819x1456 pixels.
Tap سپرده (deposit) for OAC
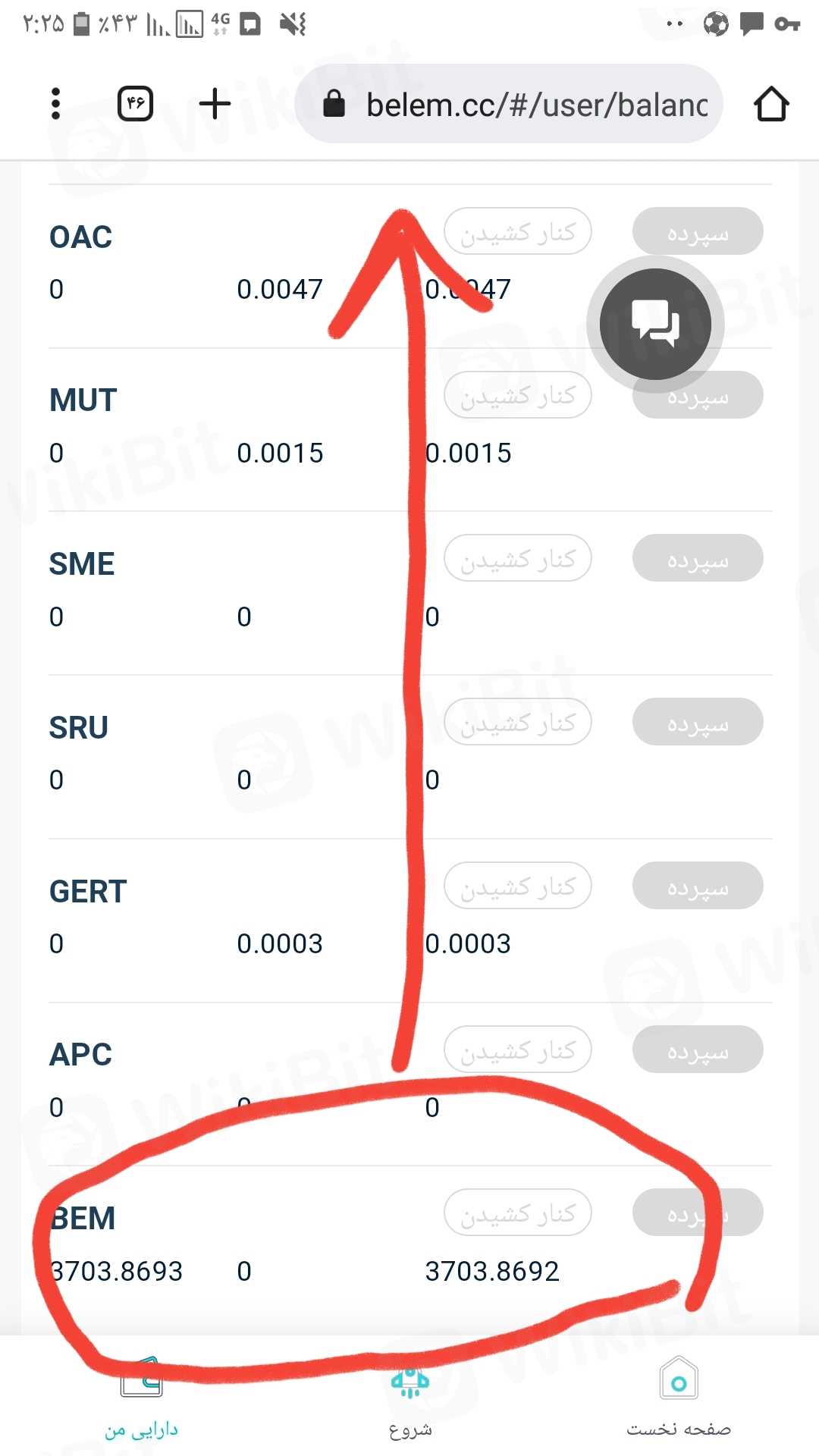pos(698,231)
